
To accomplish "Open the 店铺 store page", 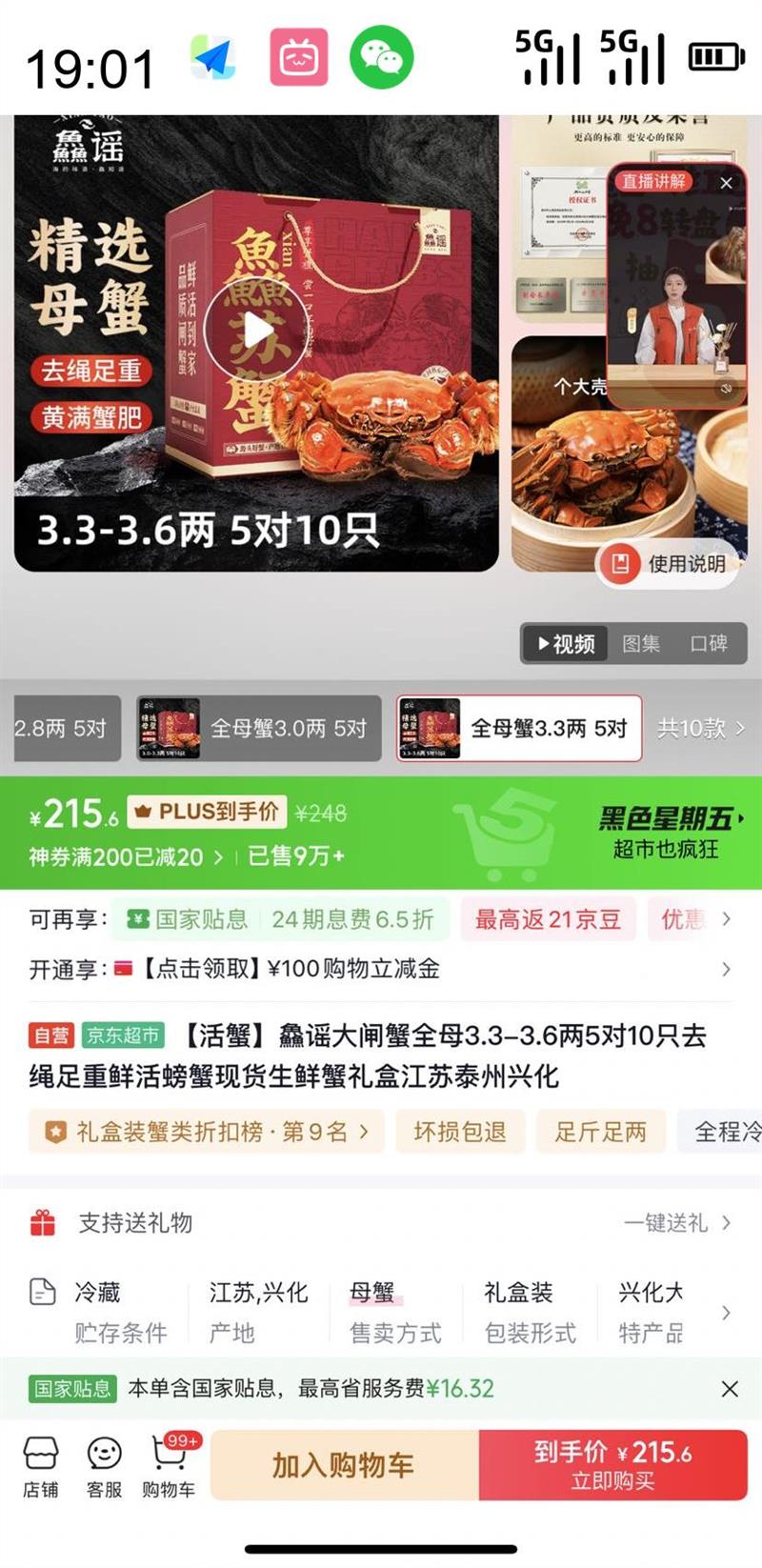I will pos(41,1467).
